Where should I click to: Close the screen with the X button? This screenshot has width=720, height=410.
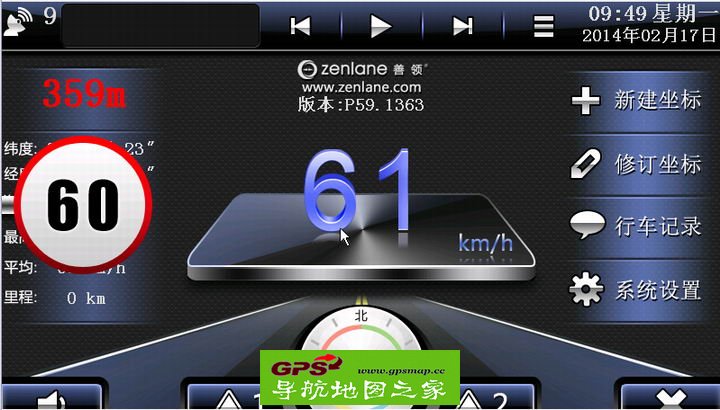click(x=667, y=398)
